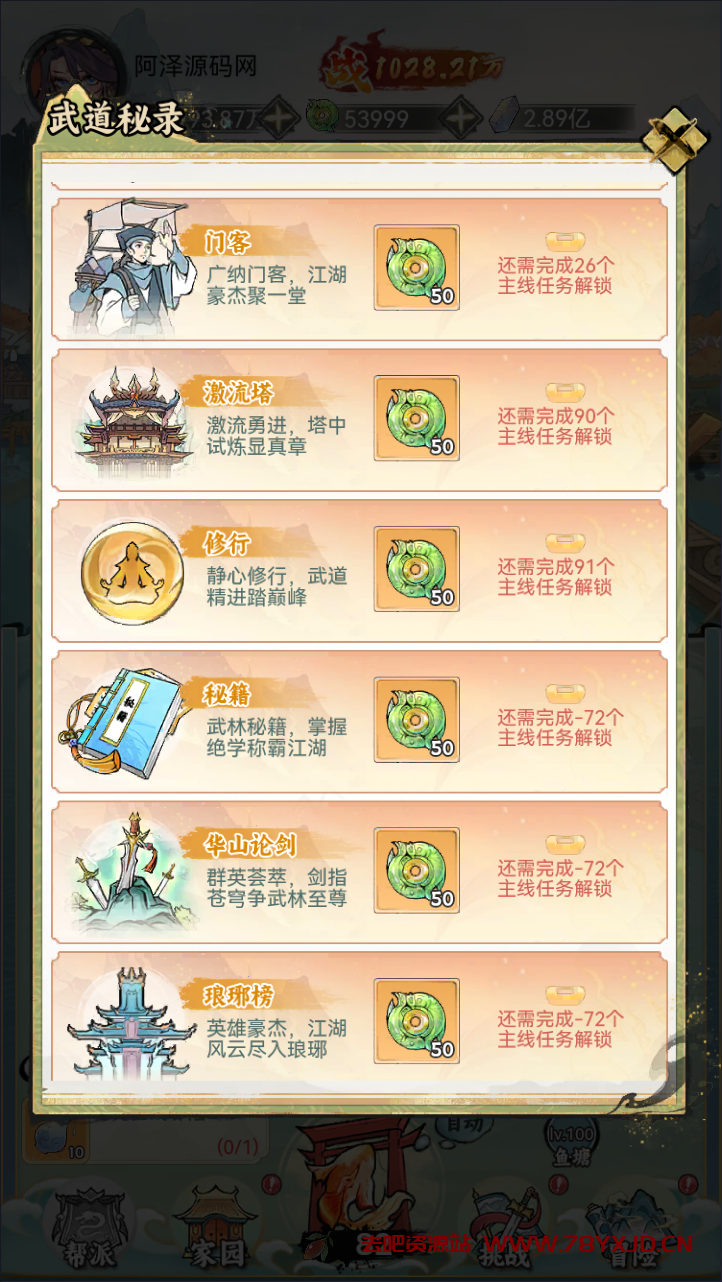Tap the jade reward icon on 华山论剑
The image size is (722, 1282).
coord(416,872)
